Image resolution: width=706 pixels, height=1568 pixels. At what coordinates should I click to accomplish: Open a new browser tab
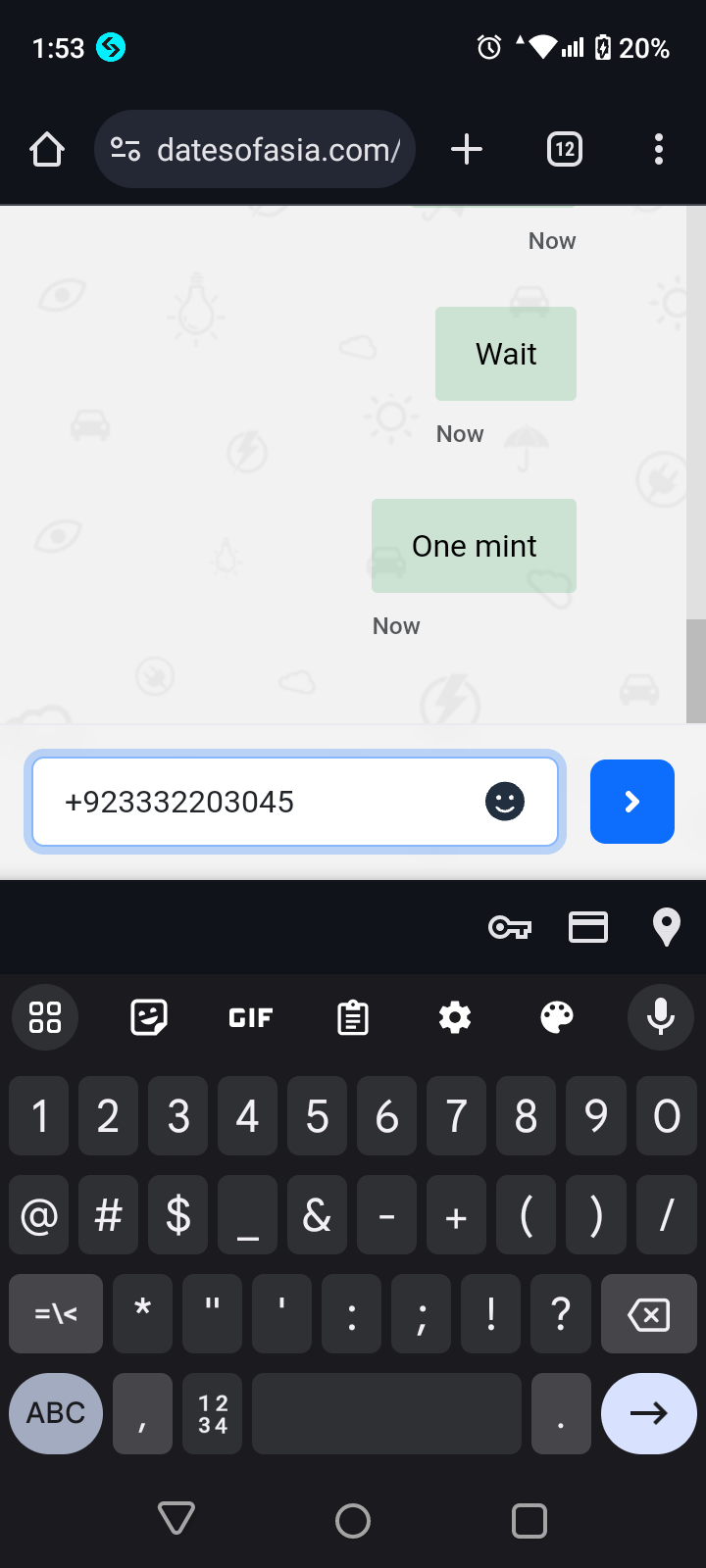(467, 150)
